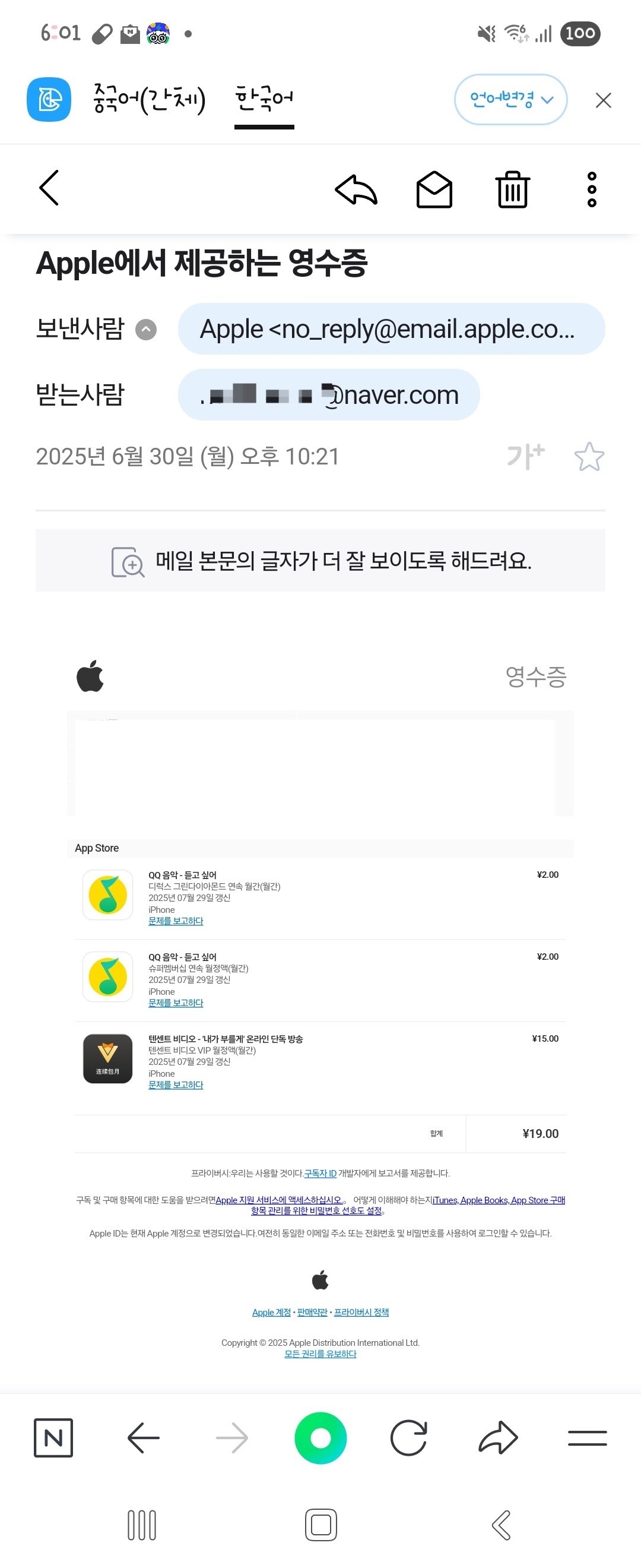The width and height of the screenshot is (641, 1568).
Task: Open the Naver home green circle button
Action: [x=320, y=1438]
